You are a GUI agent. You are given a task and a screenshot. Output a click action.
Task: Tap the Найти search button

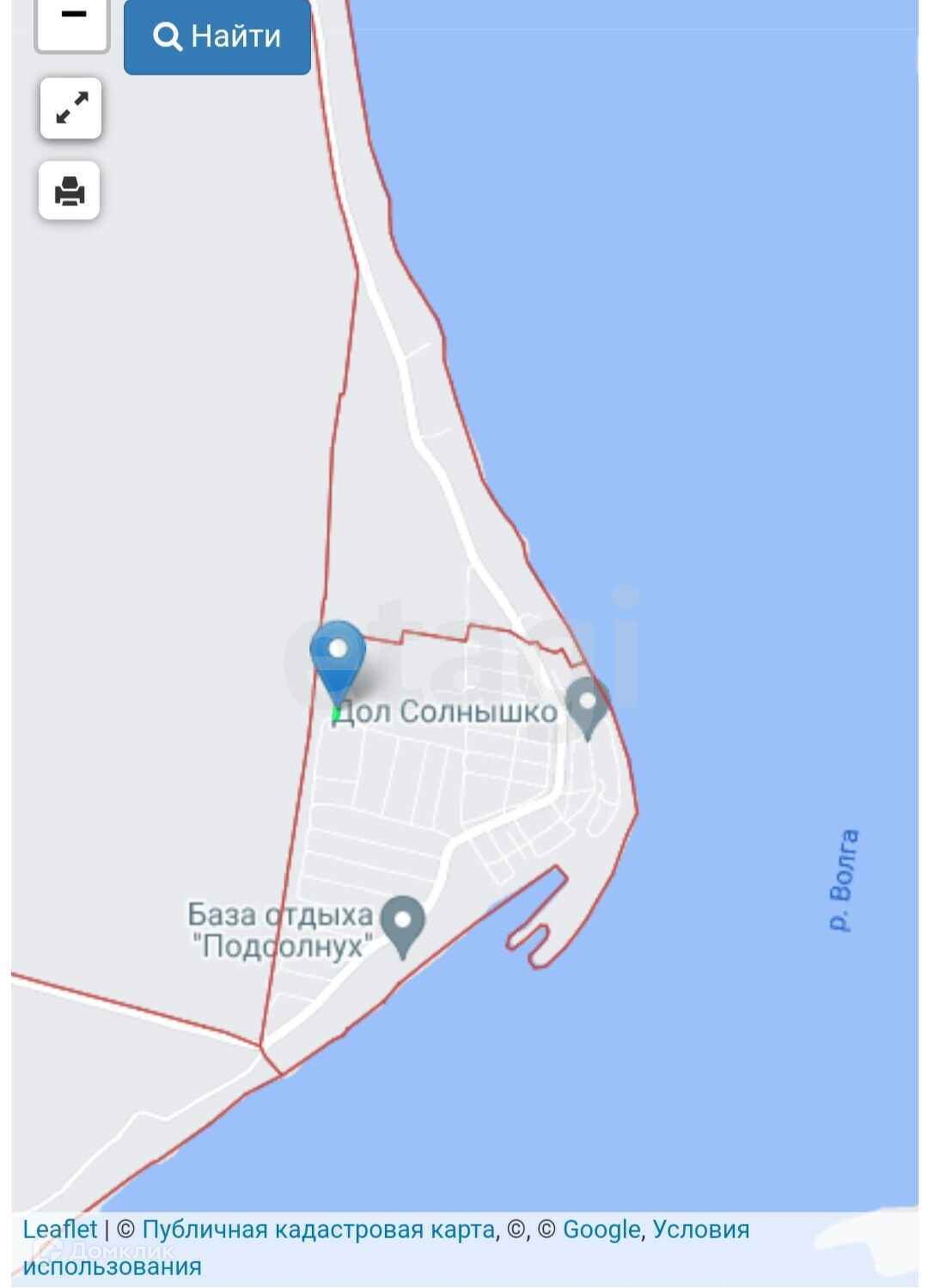coord(217,36)
